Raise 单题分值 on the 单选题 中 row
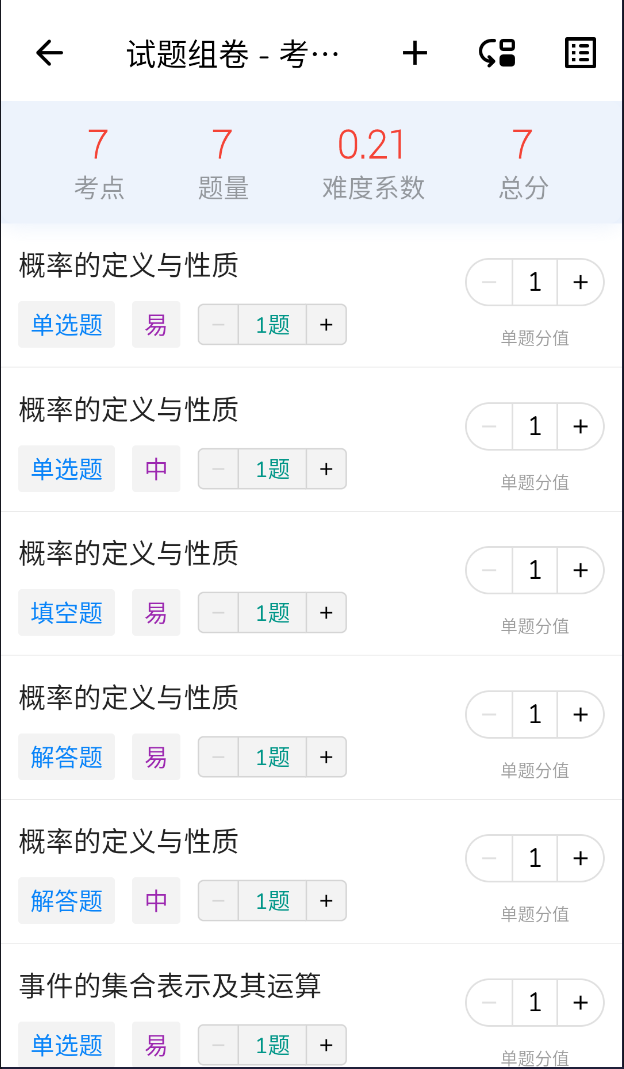 coord(580,427)
